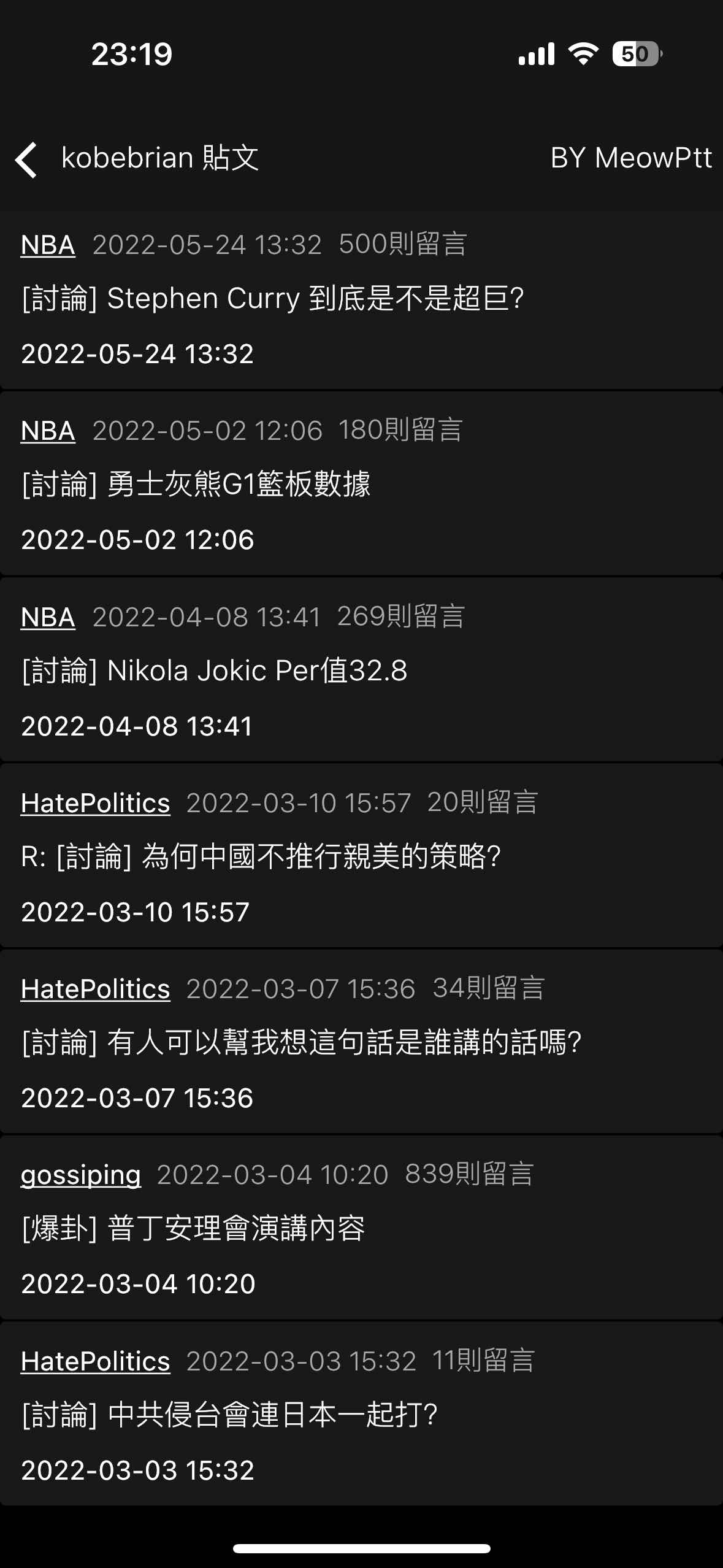Open the 勇士灰熊G1籃板數據 post
Image resolution: width=723 pixels, height=1568 pixels.
pyautogui.click(x=196, y=485)
